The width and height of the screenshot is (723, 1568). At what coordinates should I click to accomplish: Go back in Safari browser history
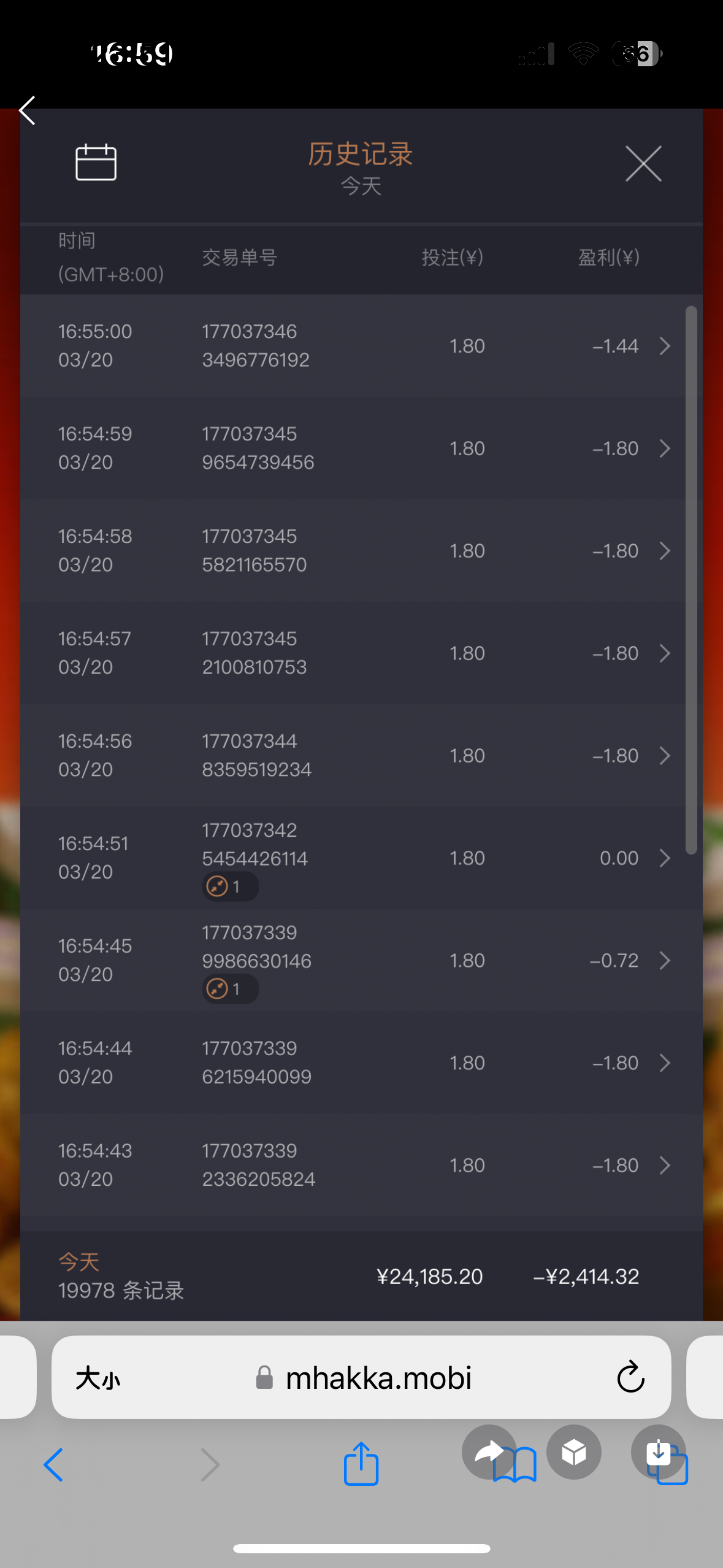pos(54,1465)
